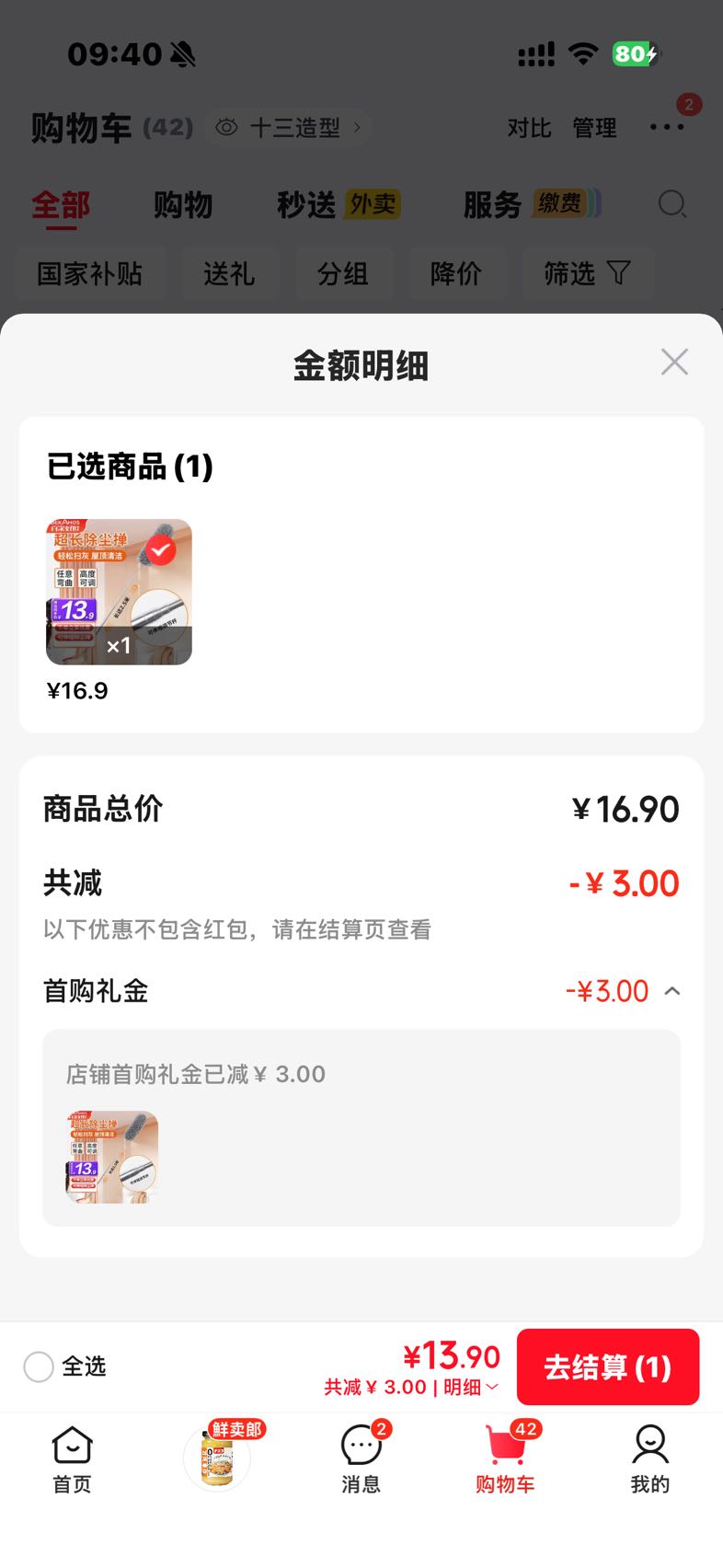Open the 消息 messages tab

tap(361, 1459)
